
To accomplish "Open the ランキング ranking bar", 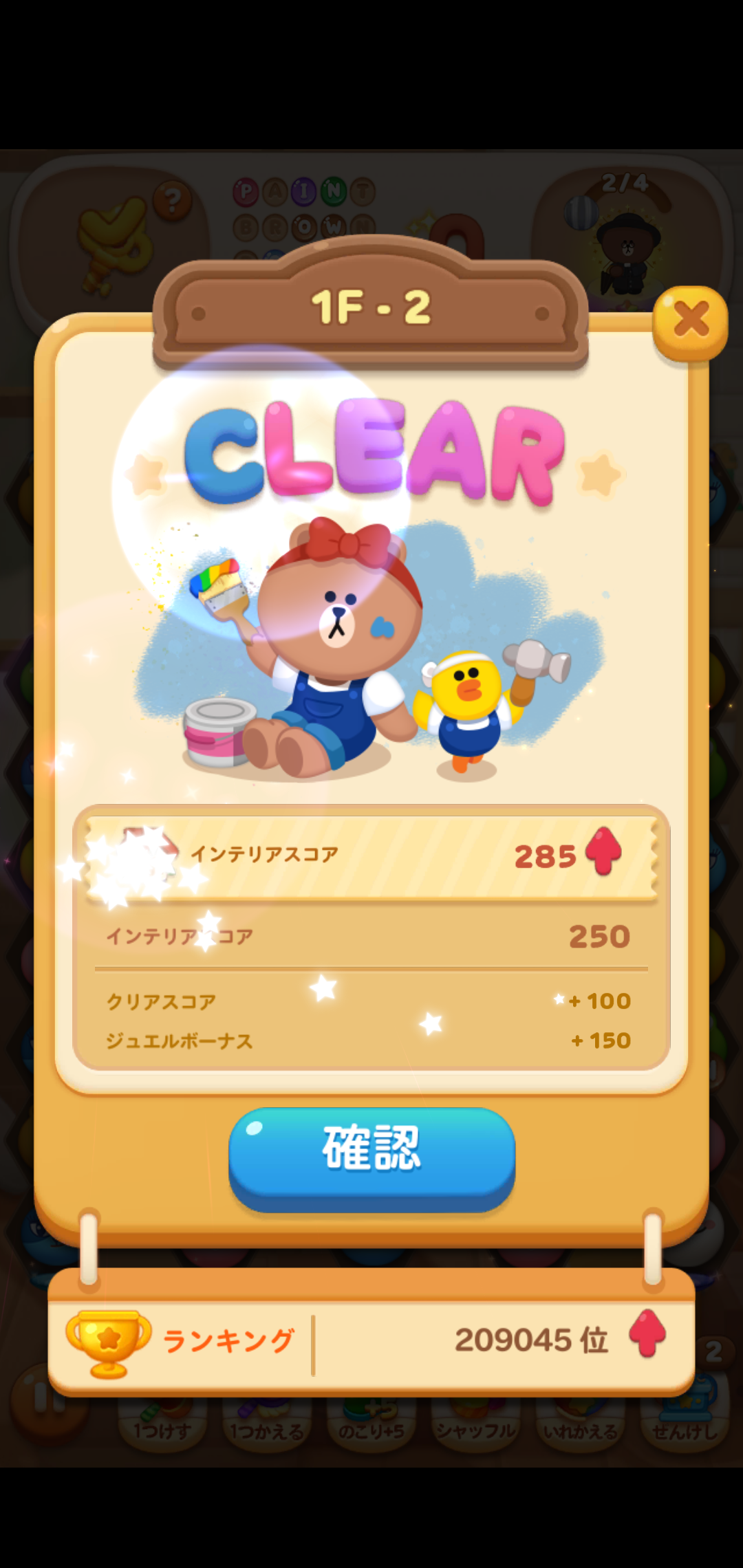I will point(371,1340).
